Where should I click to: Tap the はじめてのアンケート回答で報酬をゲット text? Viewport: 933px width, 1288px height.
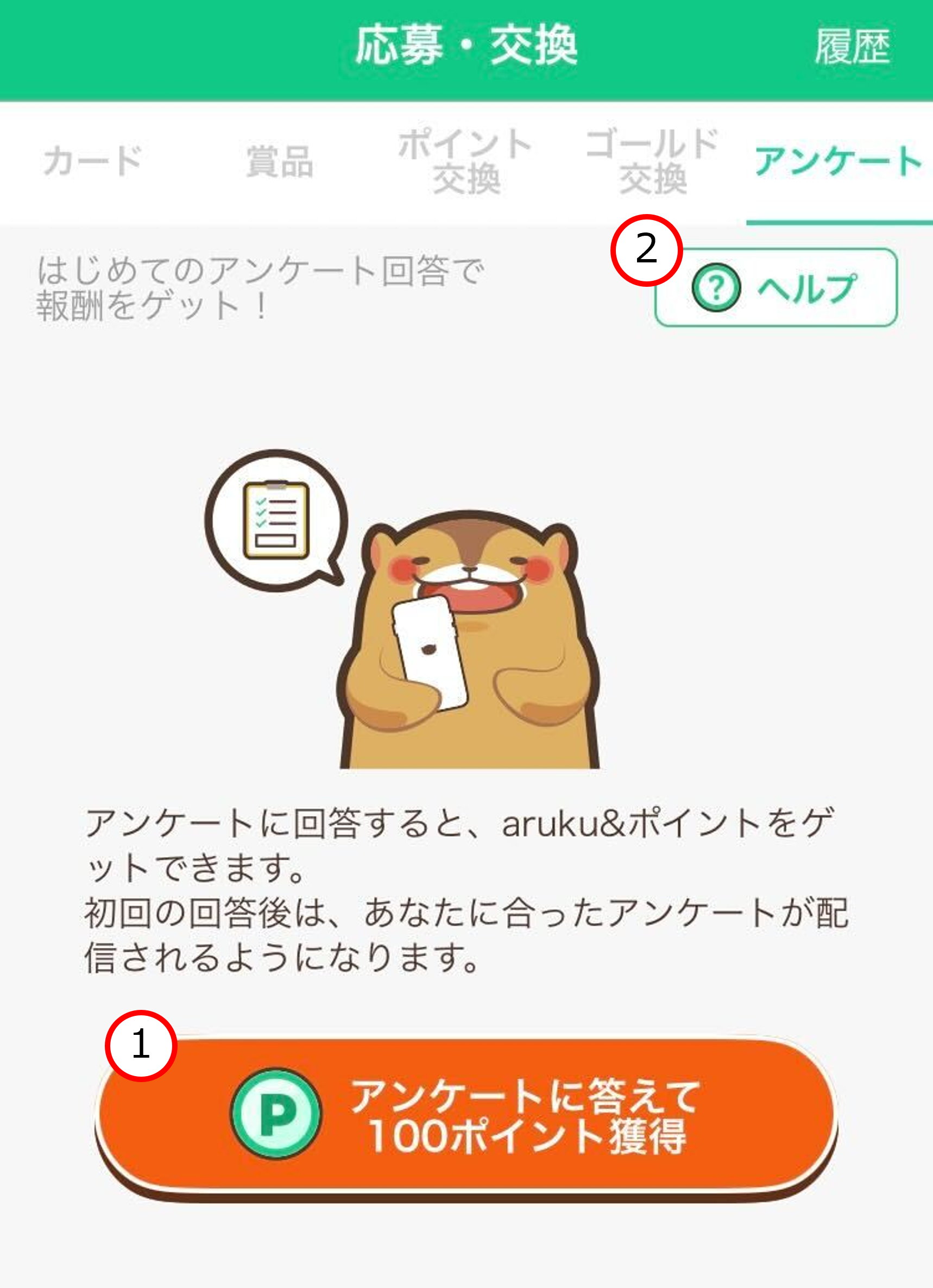point(261,287)
